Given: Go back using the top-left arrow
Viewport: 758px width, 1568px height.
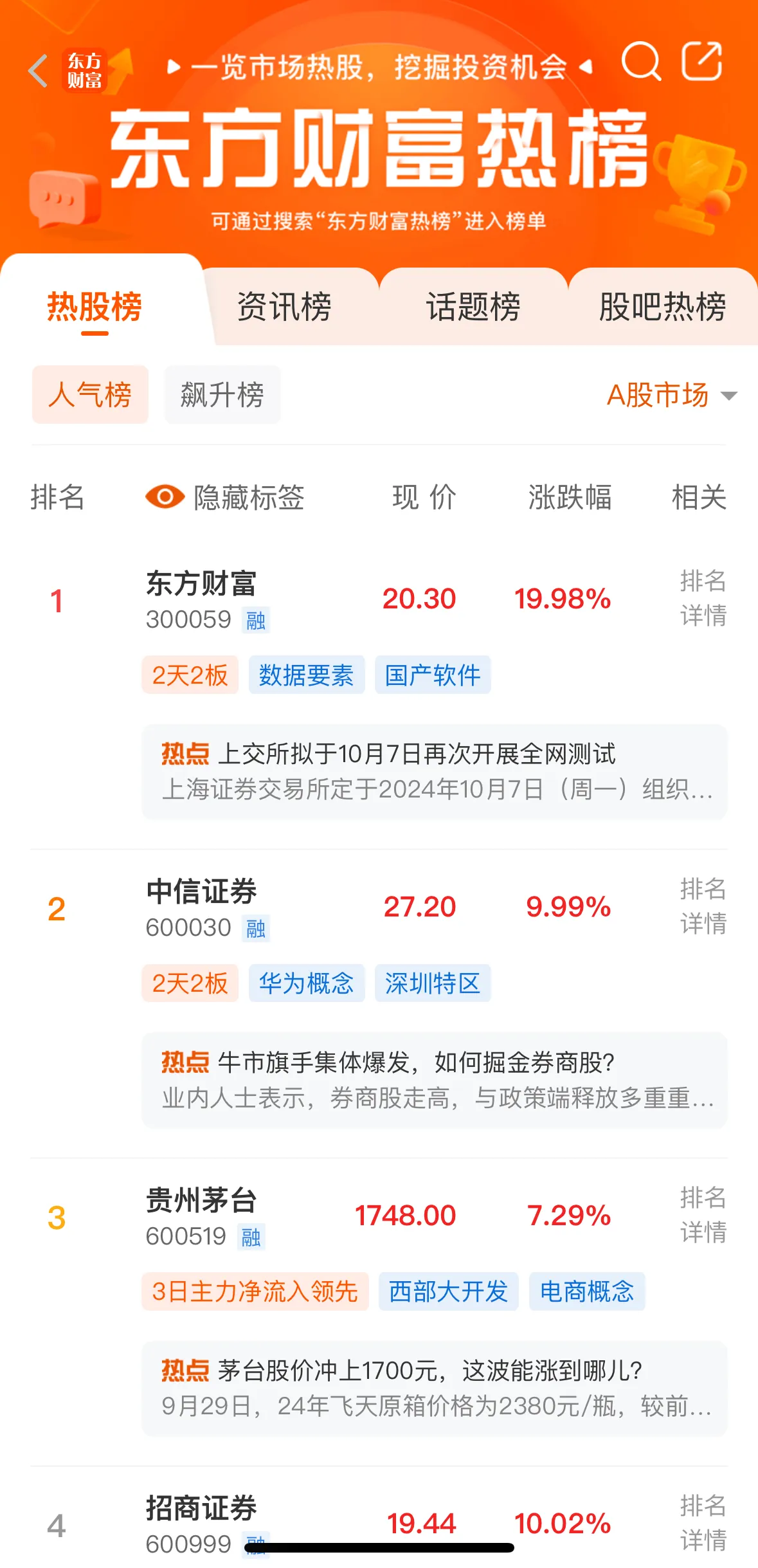Looking at the screenshot, I should 39,70.
